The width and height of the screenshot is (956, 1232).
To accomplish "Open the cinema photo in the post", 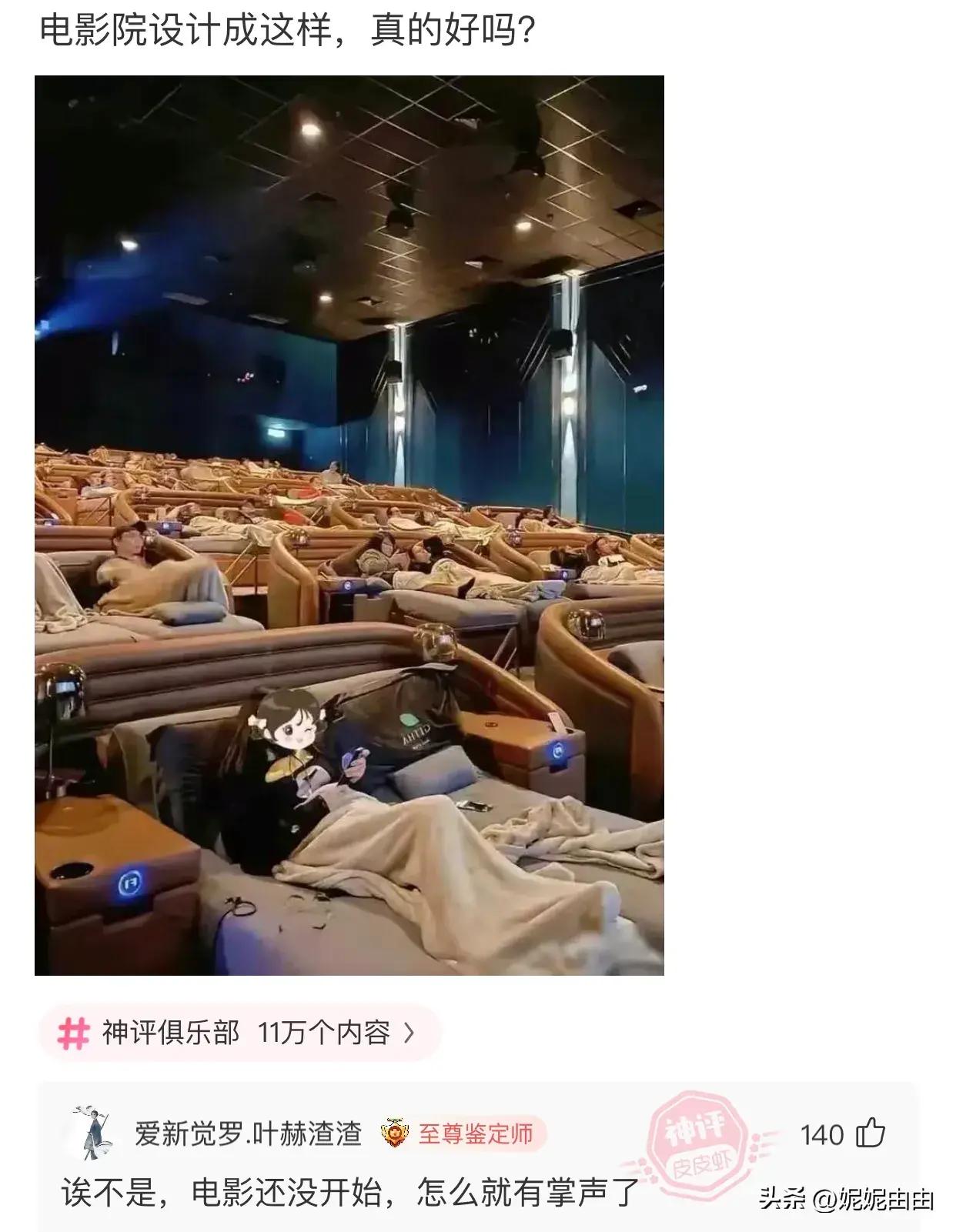I will [349, 525].
